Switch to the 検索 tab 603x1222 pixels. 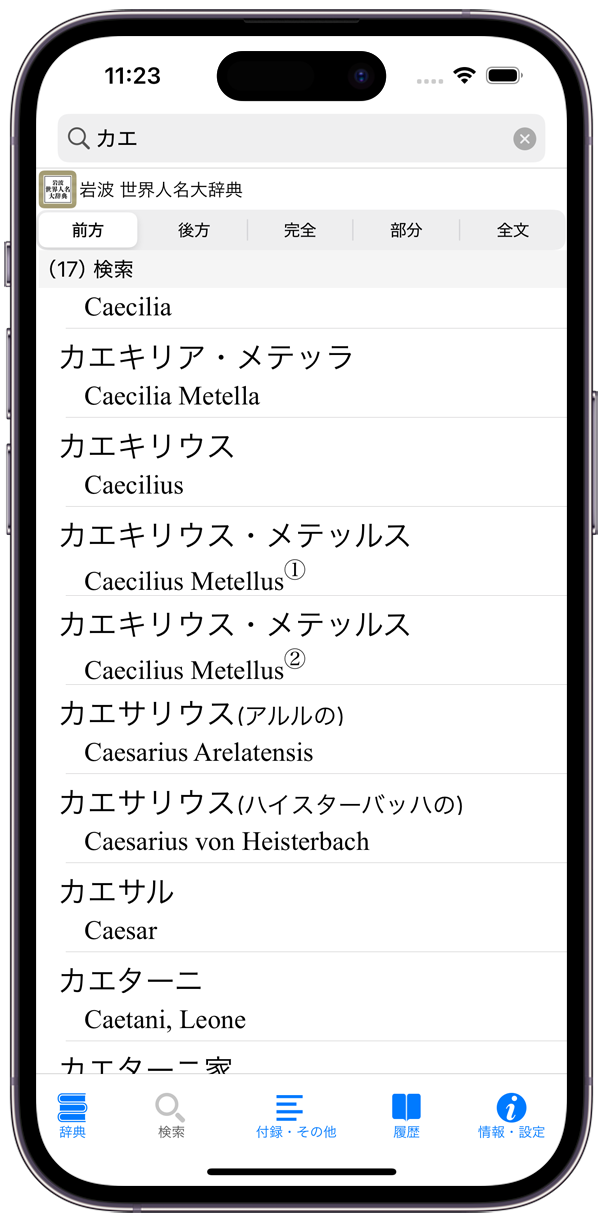(x=171, y=1116)
